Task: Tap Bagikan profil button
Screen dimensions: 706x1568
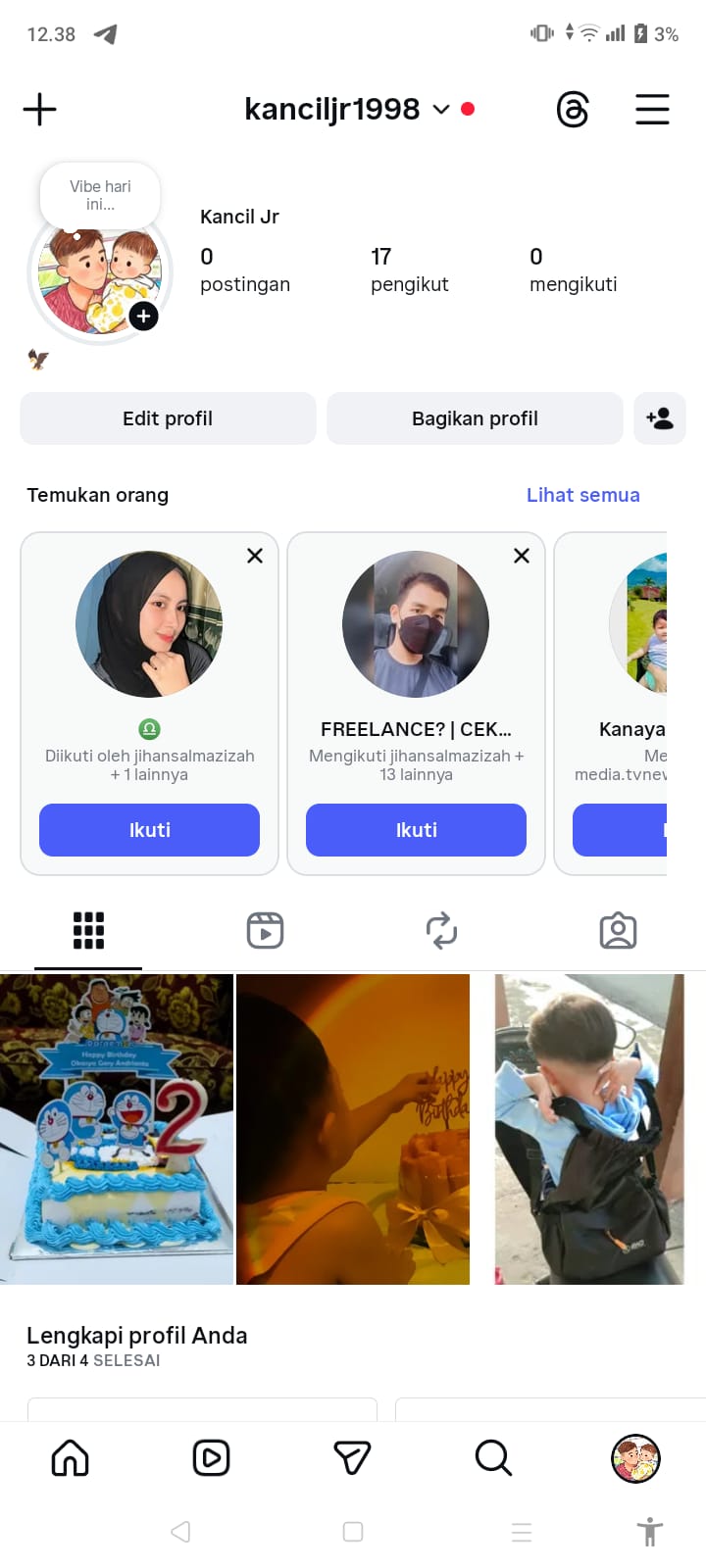Action: pyautogui.click(x=475, y=418)
